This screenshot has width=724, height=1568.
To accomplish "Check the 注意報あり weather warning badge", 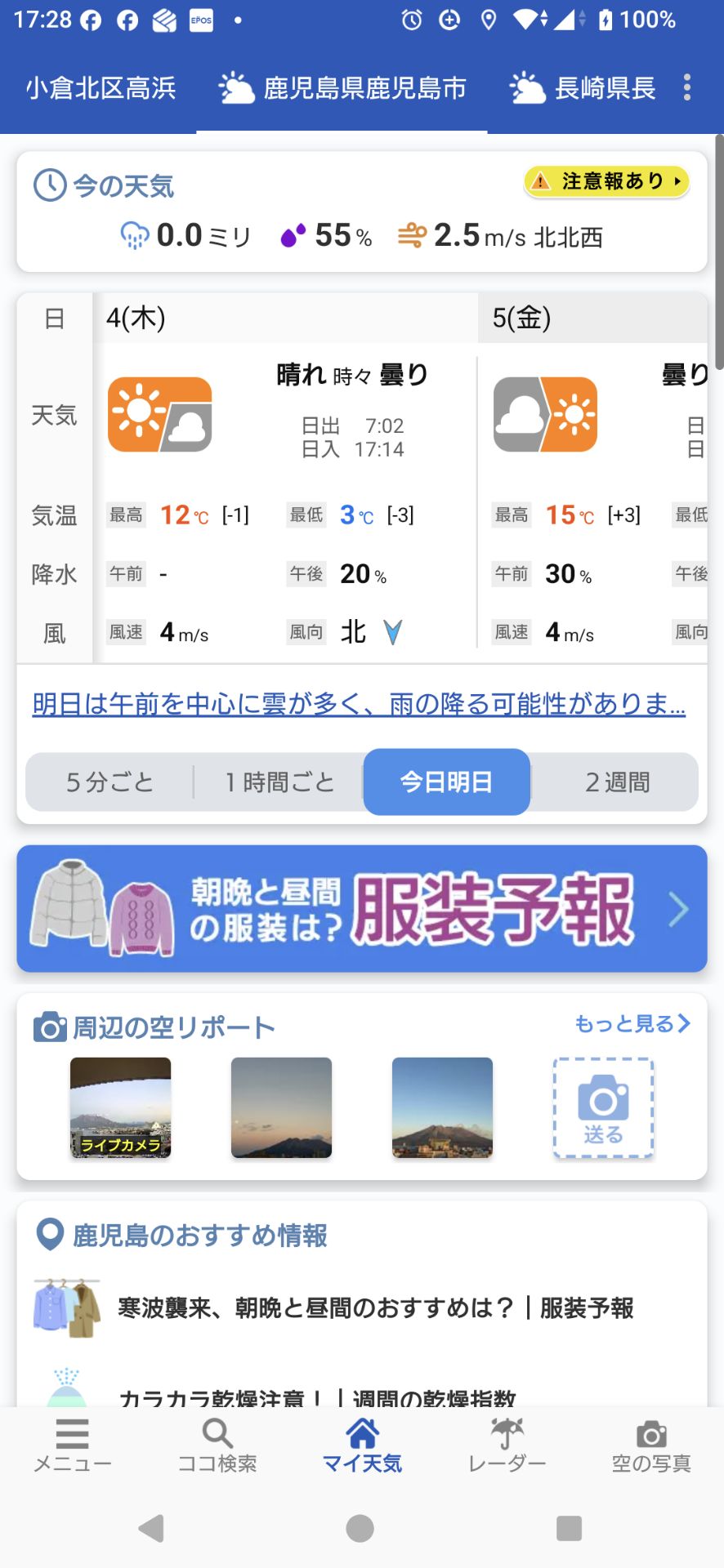I will pos(606,181).
